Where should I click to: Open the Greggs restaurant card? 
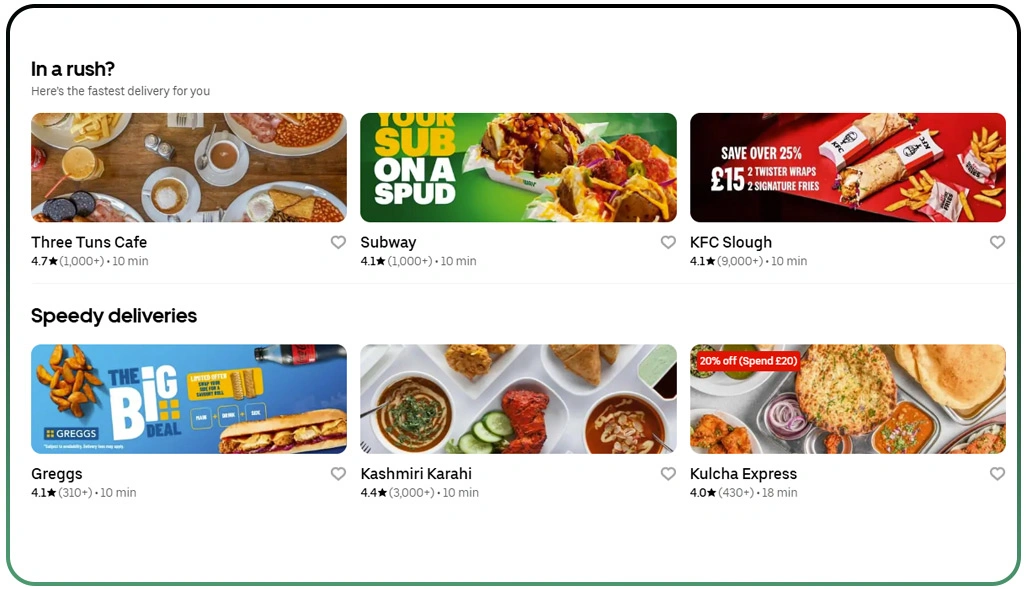[x=188, y=399]
